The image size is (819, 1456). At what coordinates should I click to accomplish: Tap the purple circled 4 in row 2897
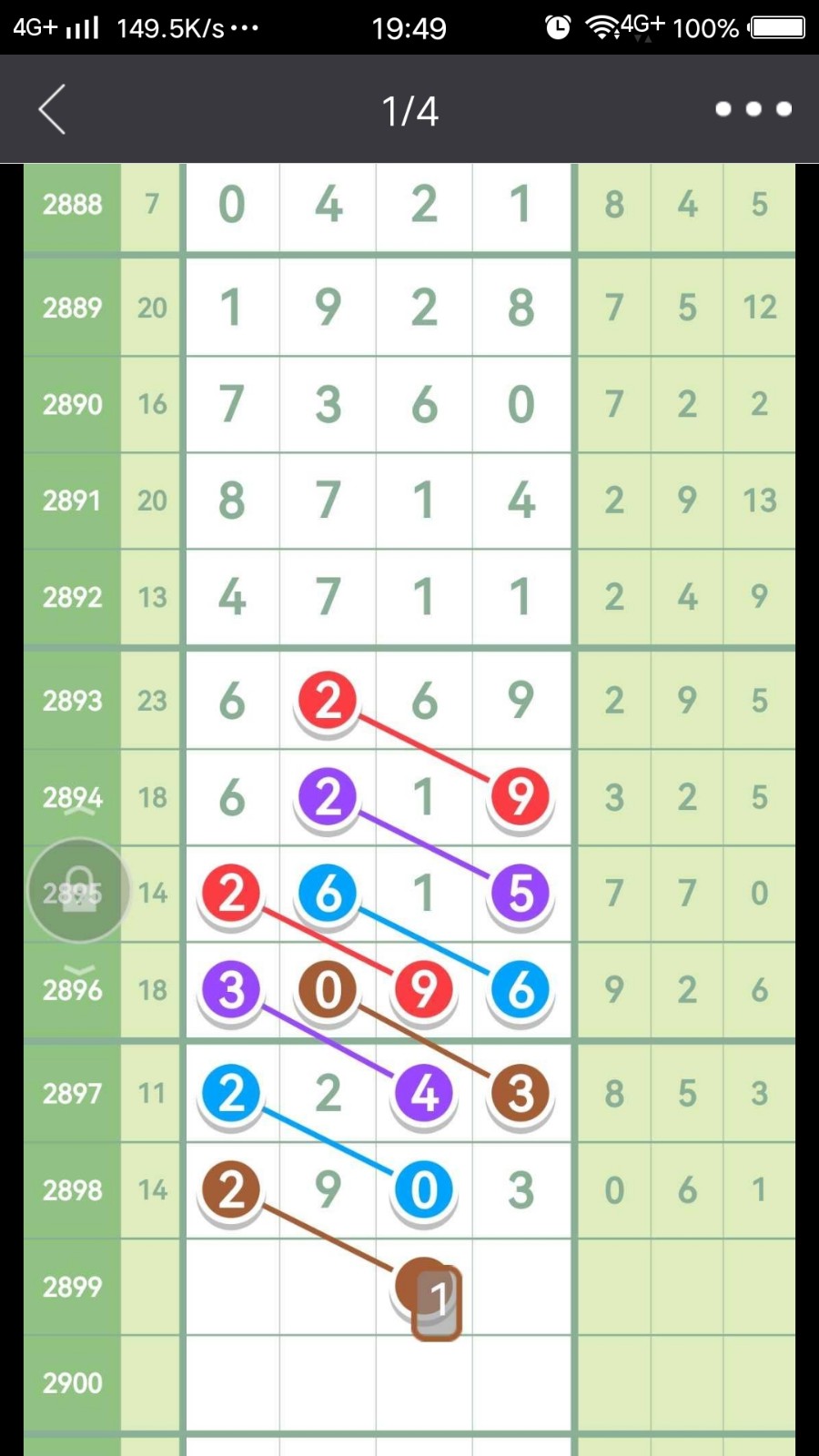click(422, 1093)
